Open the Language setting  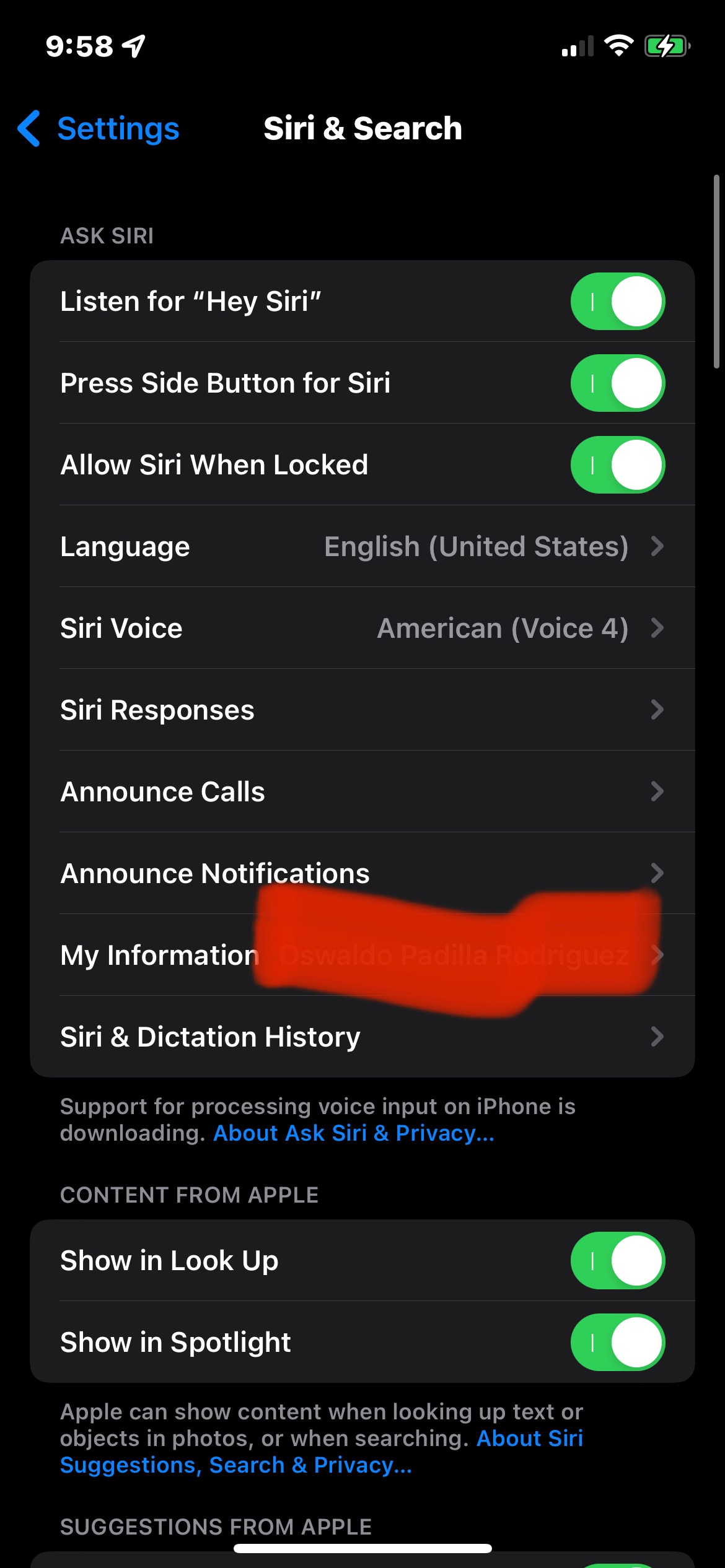362,547
